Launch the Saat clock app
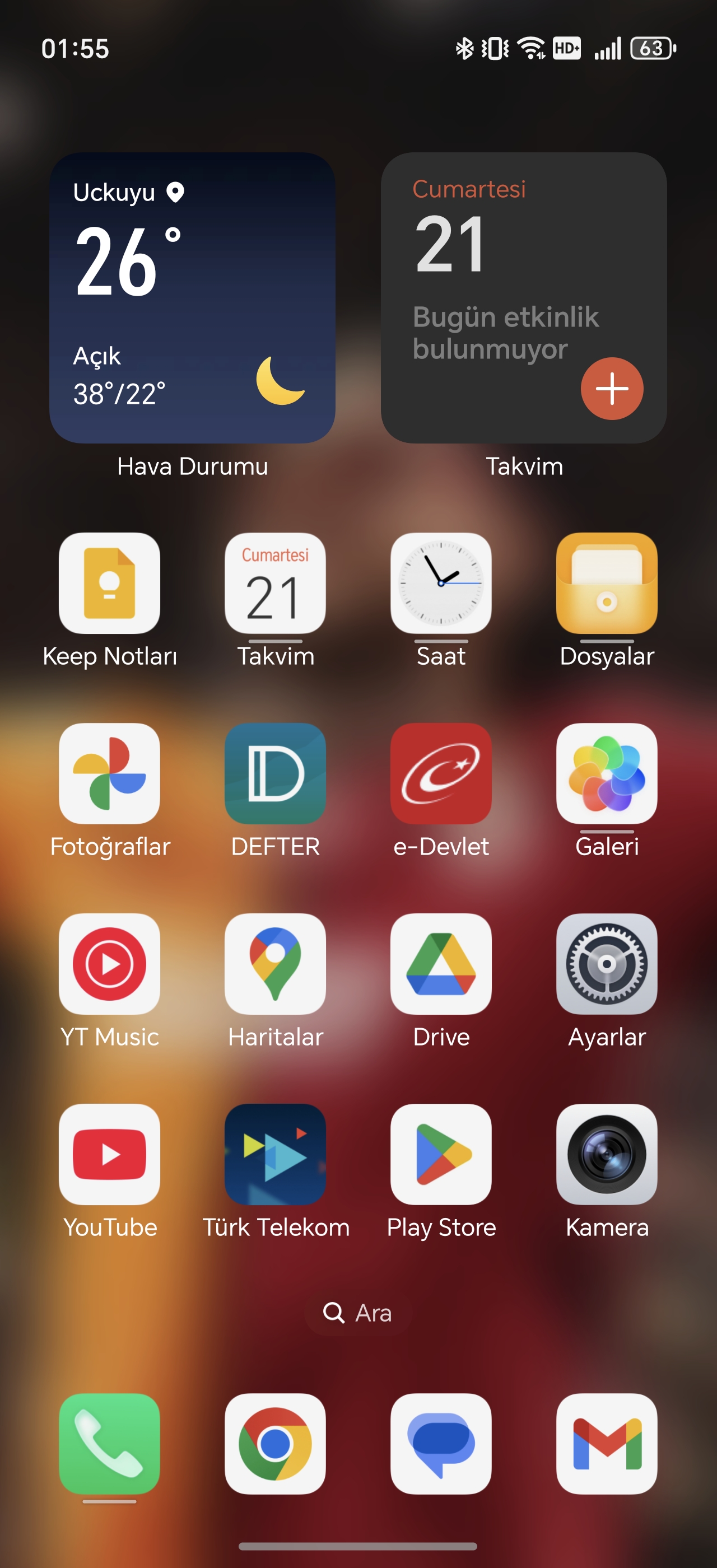717x1568 pixels. click(441, 583)
